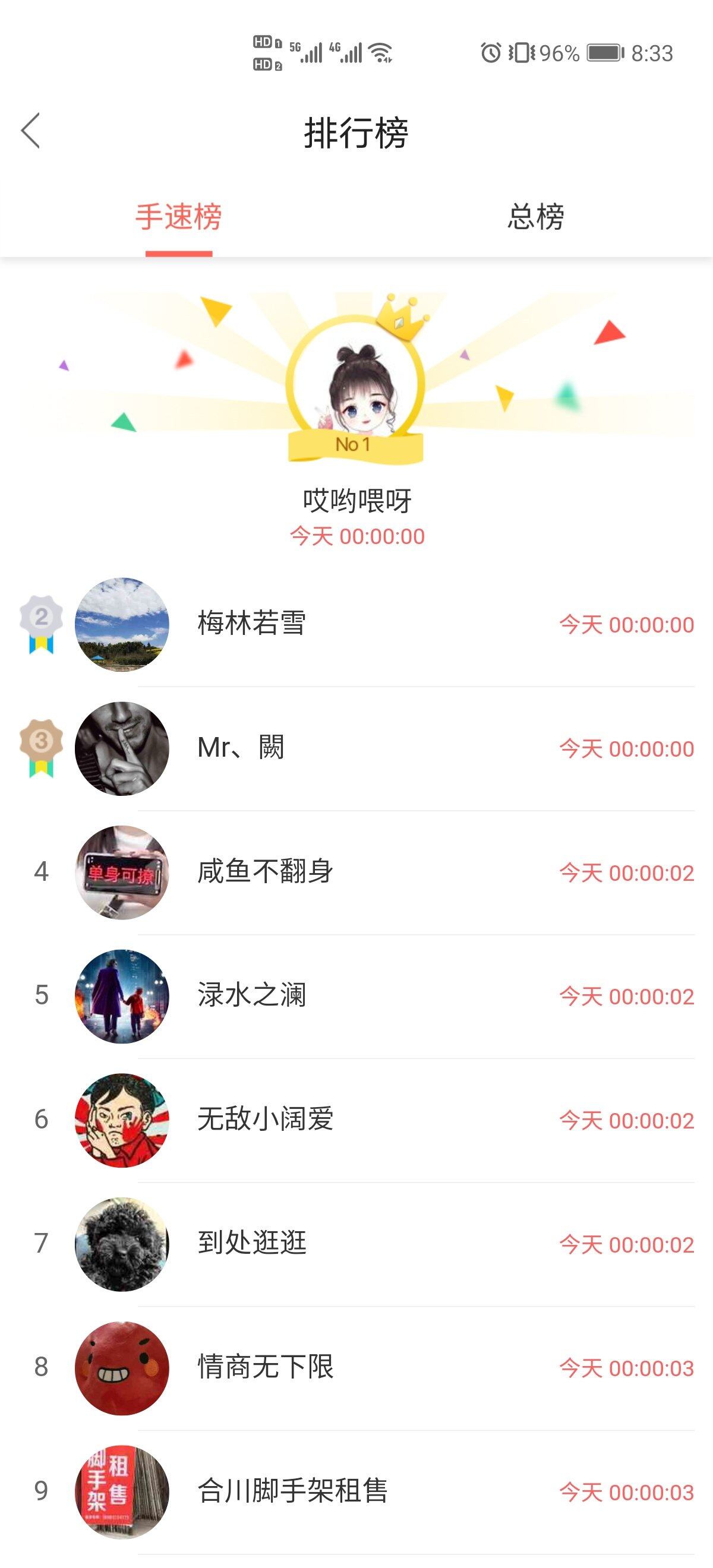
Task: Tap 渌水之澜's Joker-themed avatar
Action: pyautogui.click(x=122, y=995)
